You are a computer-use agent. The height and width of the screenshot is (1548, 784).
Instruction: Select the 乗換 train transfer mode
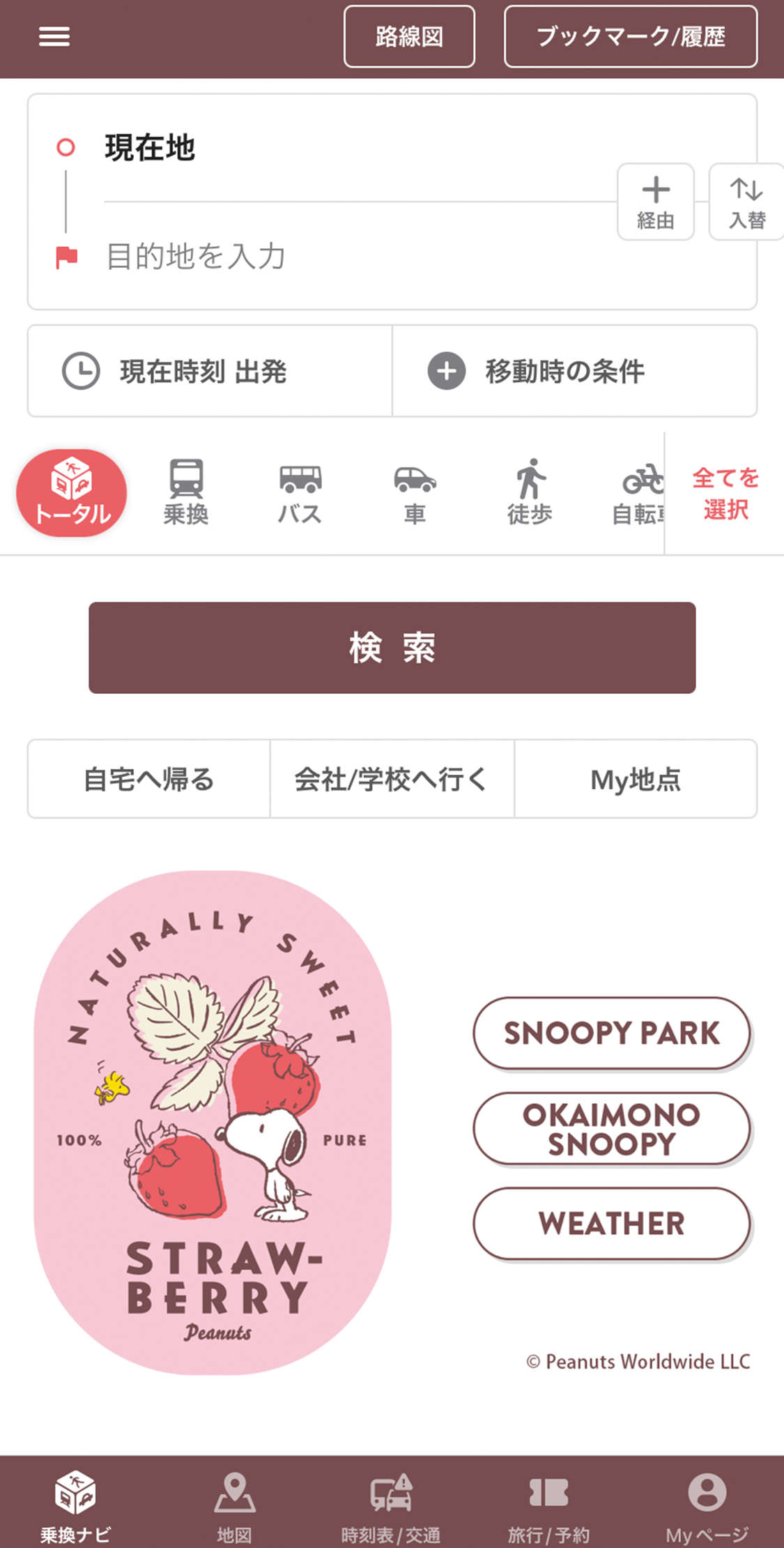pyautogui.click(x=186, y=492)
